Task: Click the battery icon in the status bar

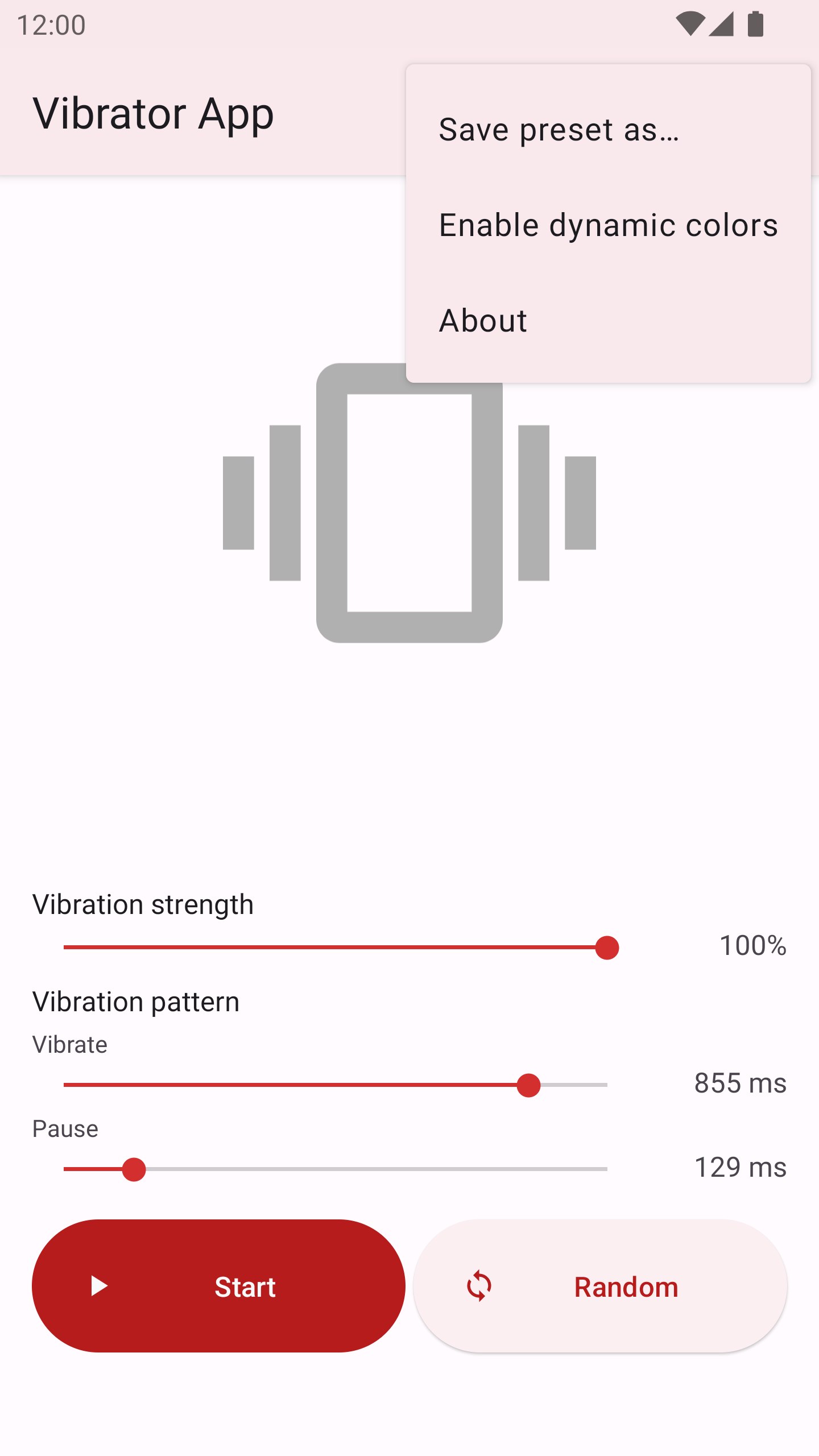Action: pos(756,24)
